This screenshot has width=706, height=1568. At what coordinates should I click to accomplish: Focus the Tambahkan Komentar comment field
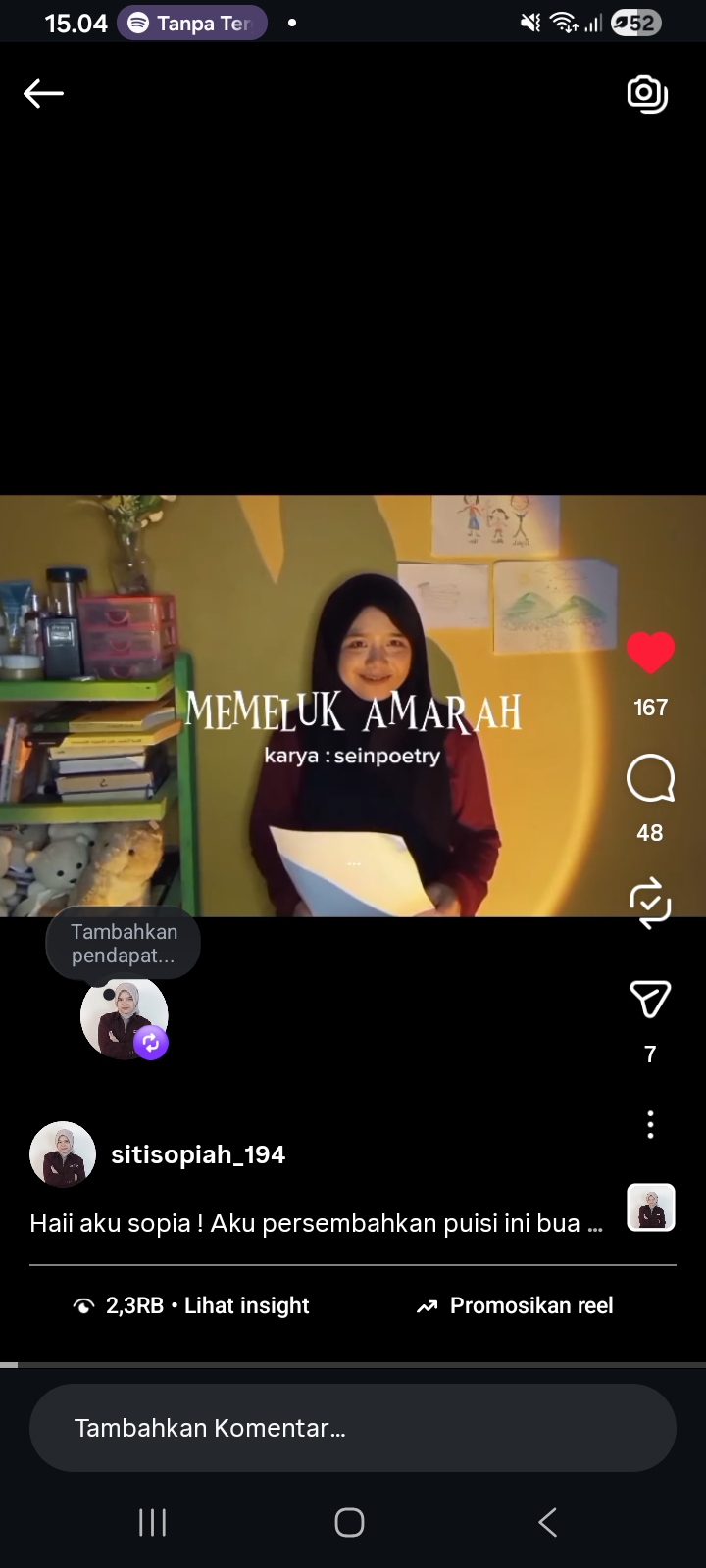pos(353,1428)
